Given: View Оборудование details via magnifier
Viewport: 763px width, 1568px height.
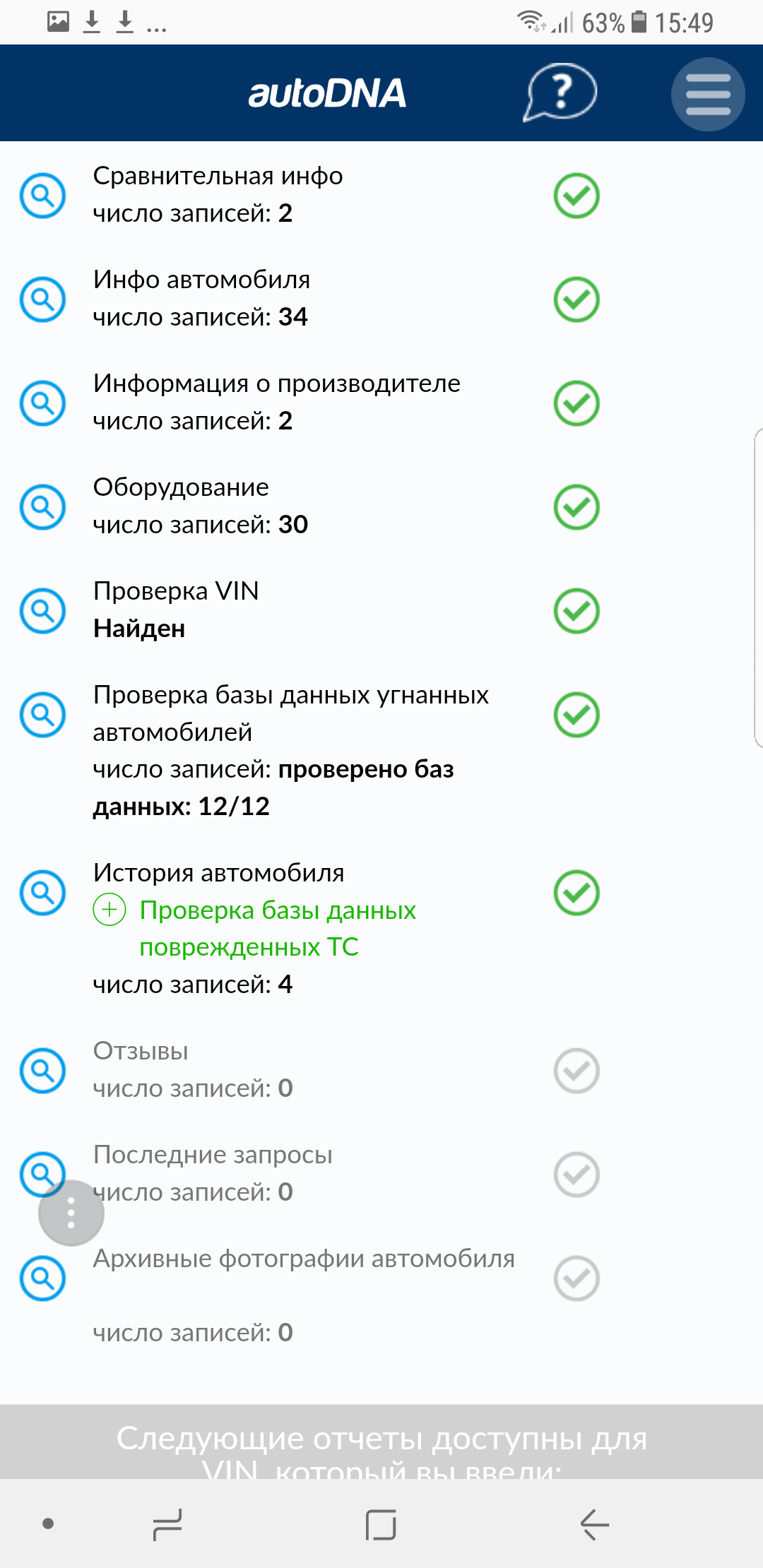Looking at the screenshot, I should pyautogui.click(x=43, y=507).
